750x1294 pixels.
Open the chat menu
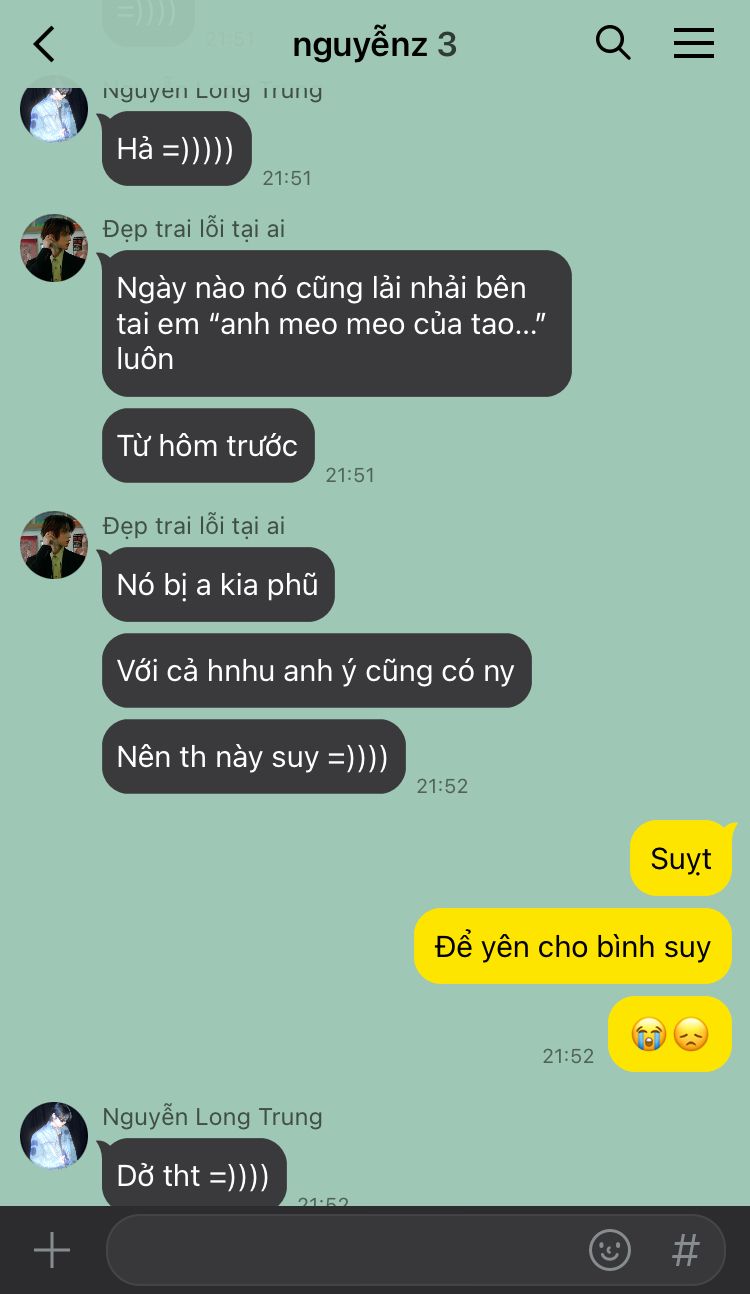click(x=693, y=43)
